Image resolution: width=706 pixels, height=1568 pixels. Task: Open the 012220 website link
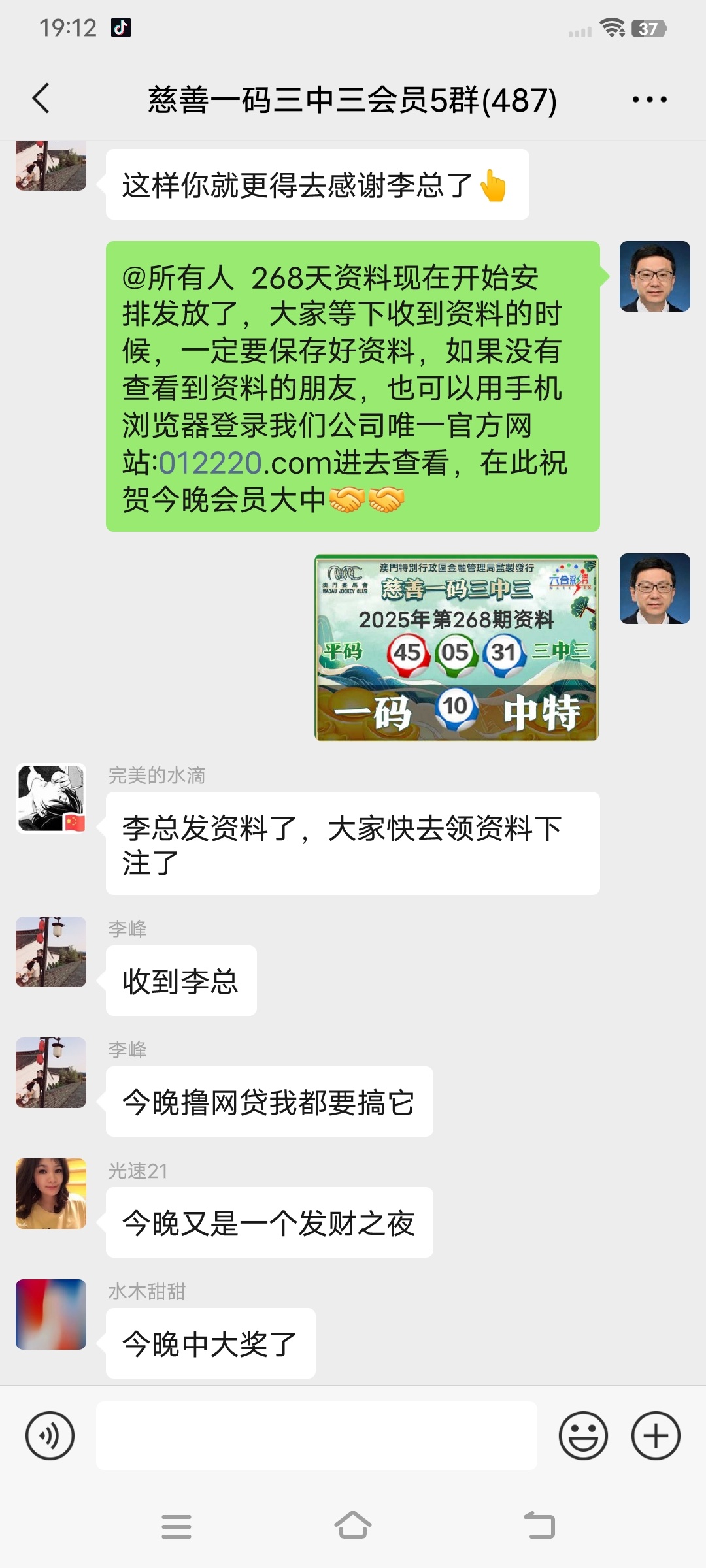point(210,463)
